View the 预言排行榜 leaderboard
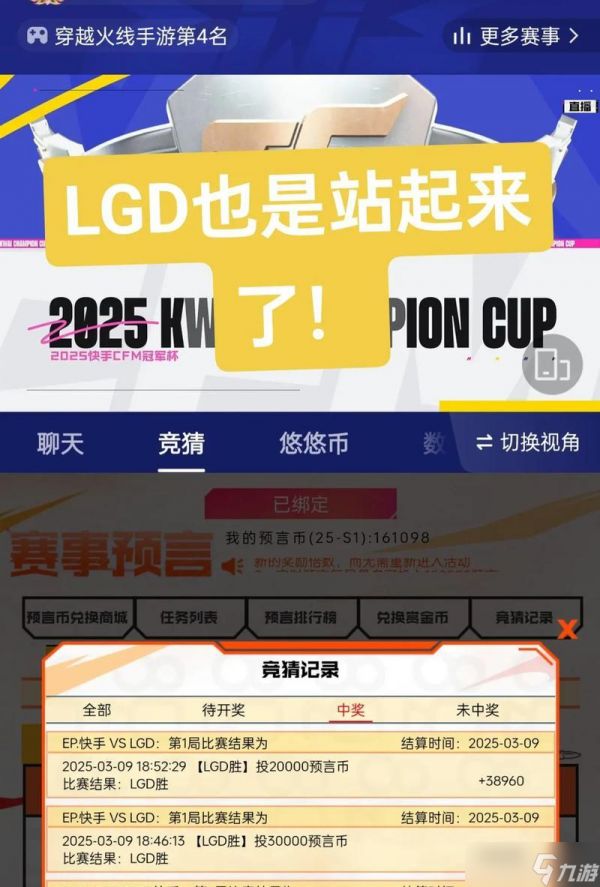Viewport: 600px width, 887px height. 299,618
